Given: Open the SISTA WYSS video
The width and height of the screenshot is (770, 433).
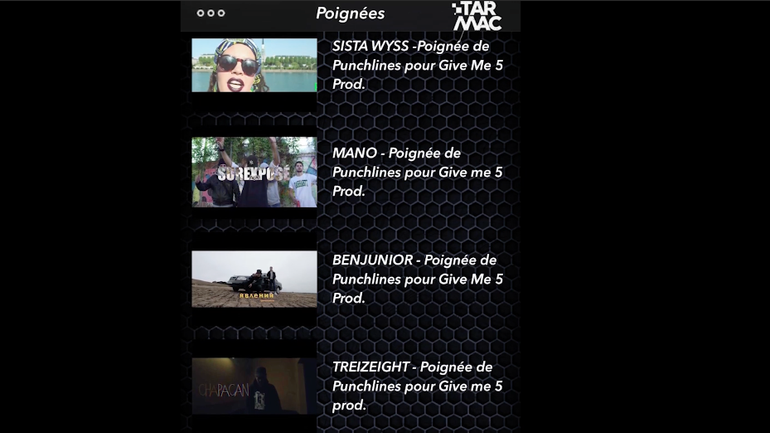Looking at the screenshot, I should coord(254,65).
